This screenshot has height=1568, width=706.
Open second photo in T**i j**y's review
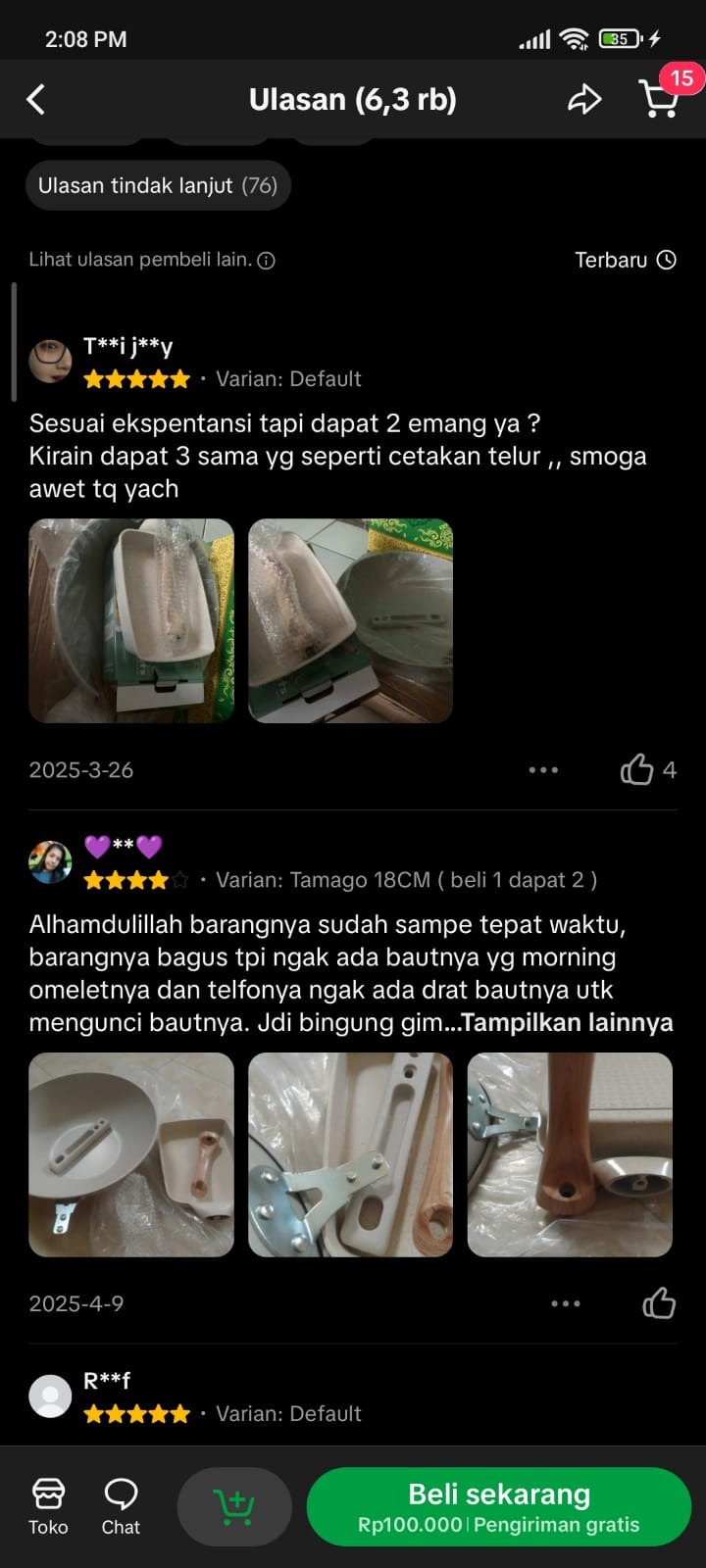(350, 620)
